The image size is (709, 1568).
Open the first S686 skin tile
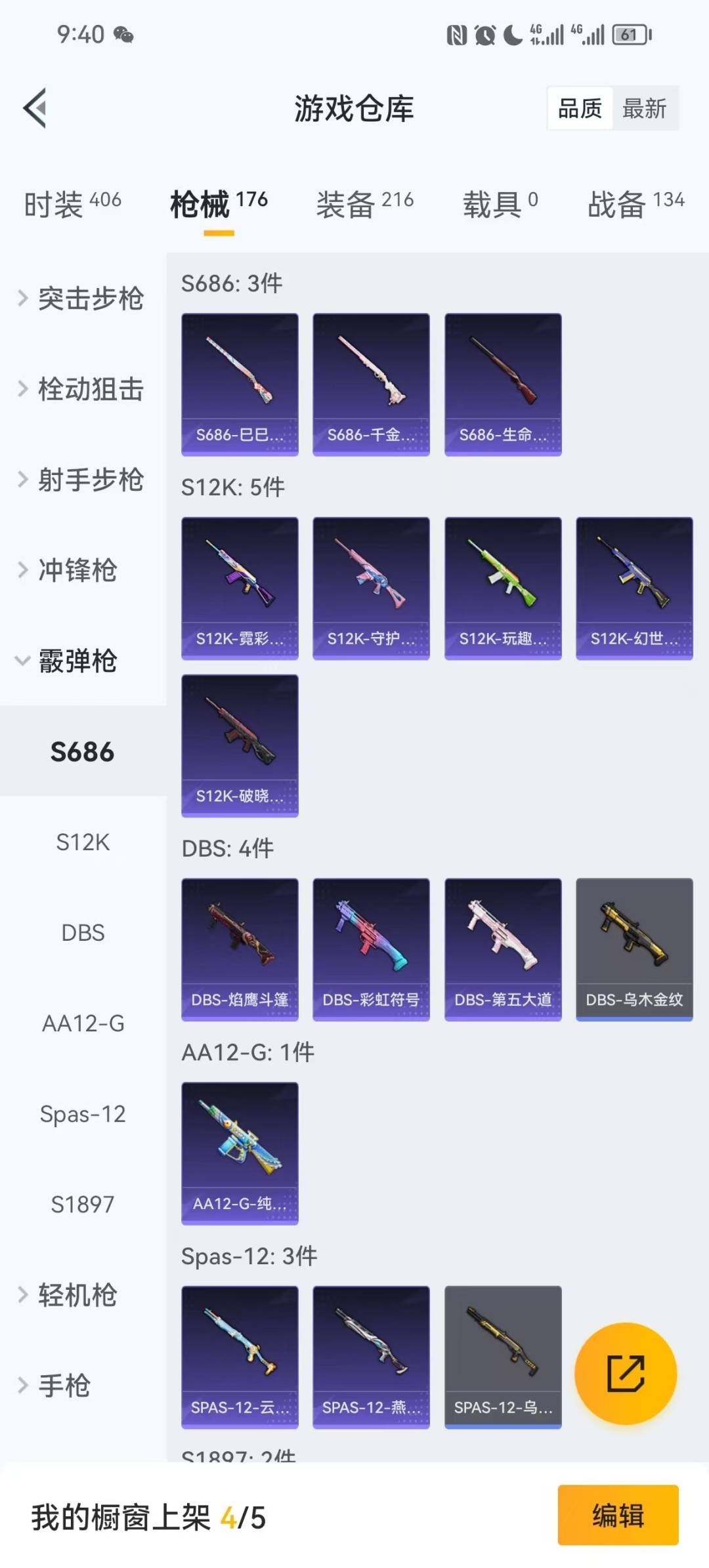[x=240, y=384]
